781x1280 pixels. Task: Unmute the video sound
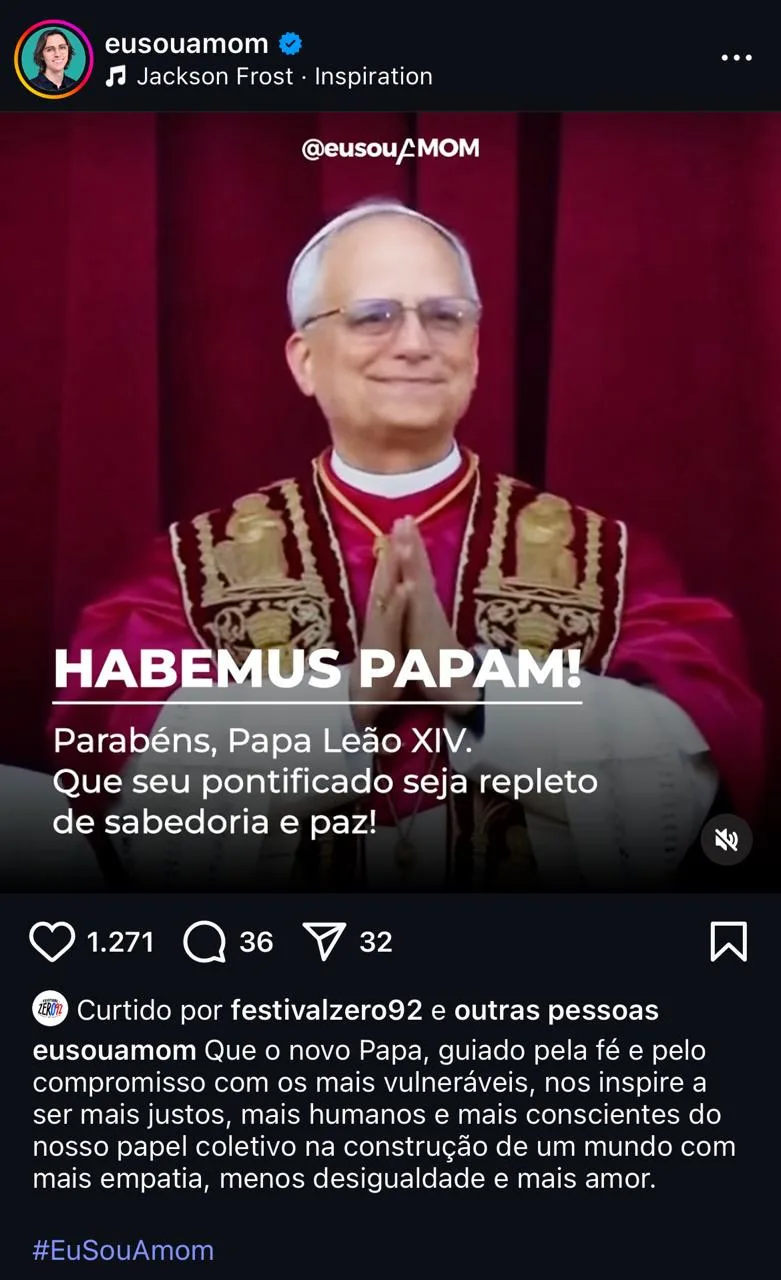point(726,840)
